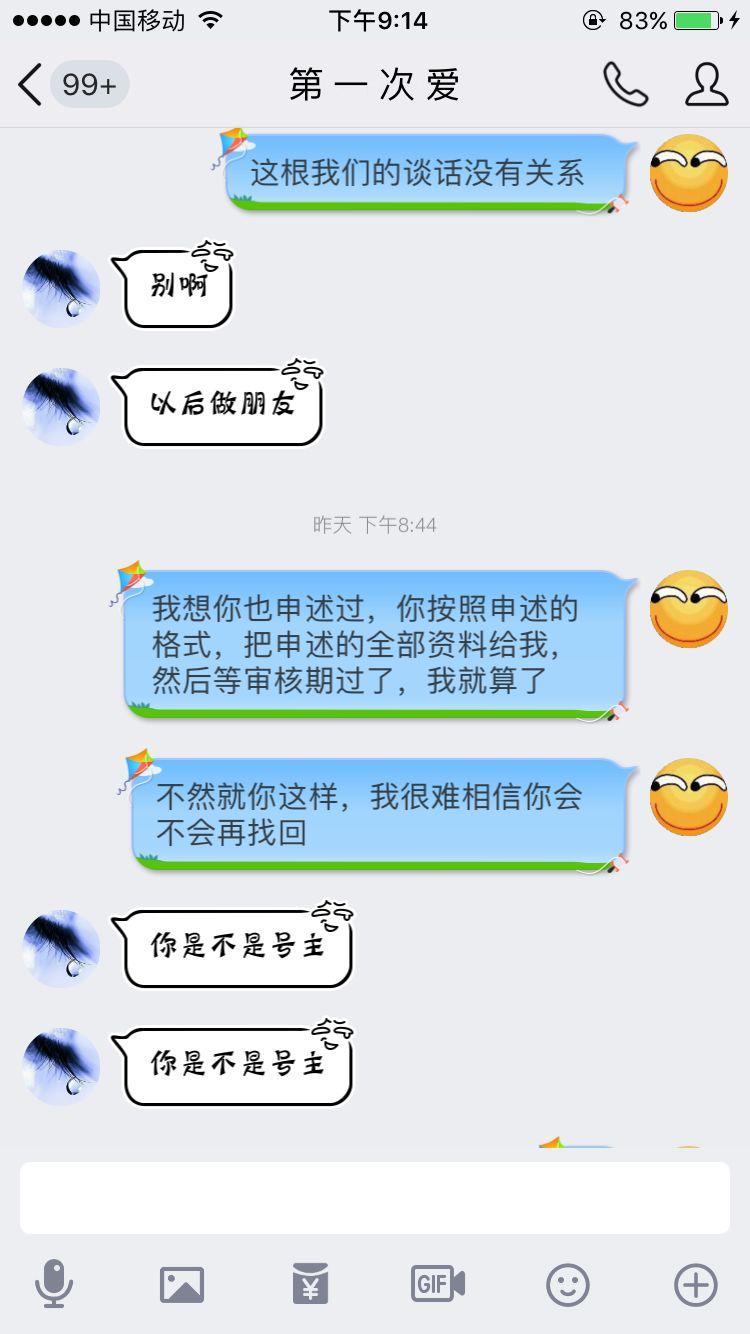Tap the chat title 第一次爱
This screenshot has height=1334, width=750.
click(375, 85)
